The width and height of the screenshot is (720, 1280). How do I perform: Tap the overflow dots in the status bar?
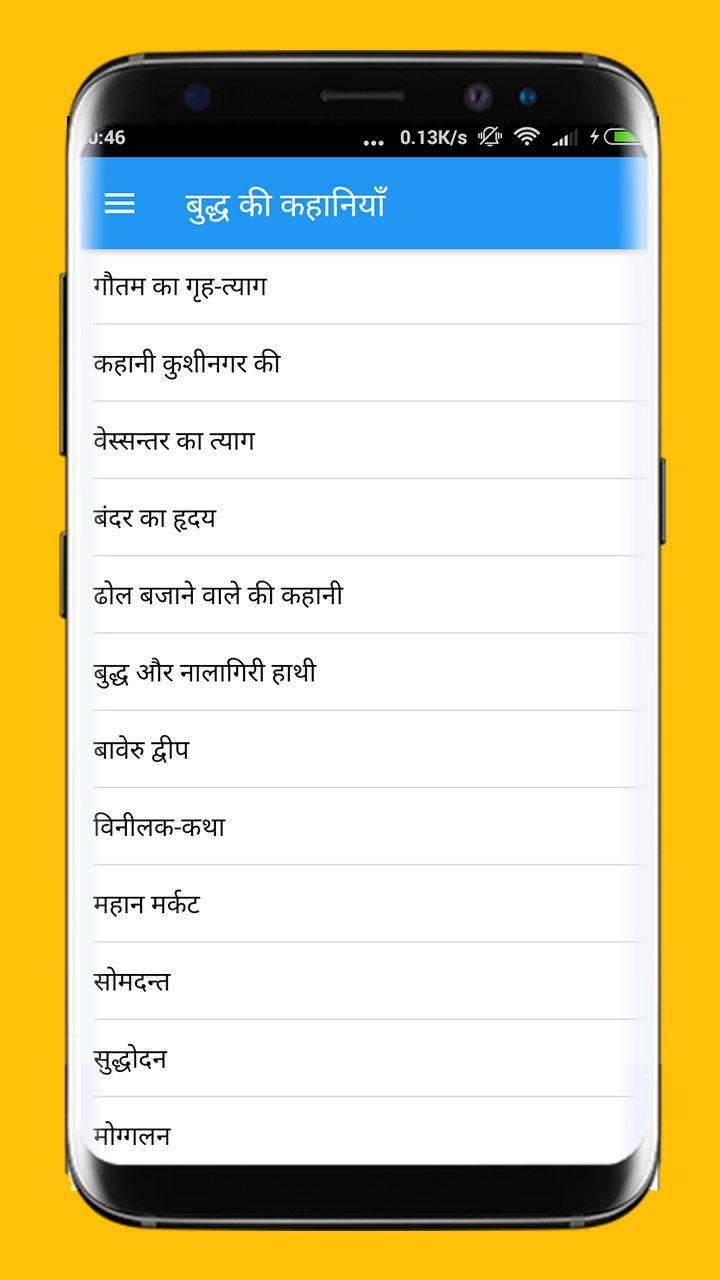(x=375, y=143)
